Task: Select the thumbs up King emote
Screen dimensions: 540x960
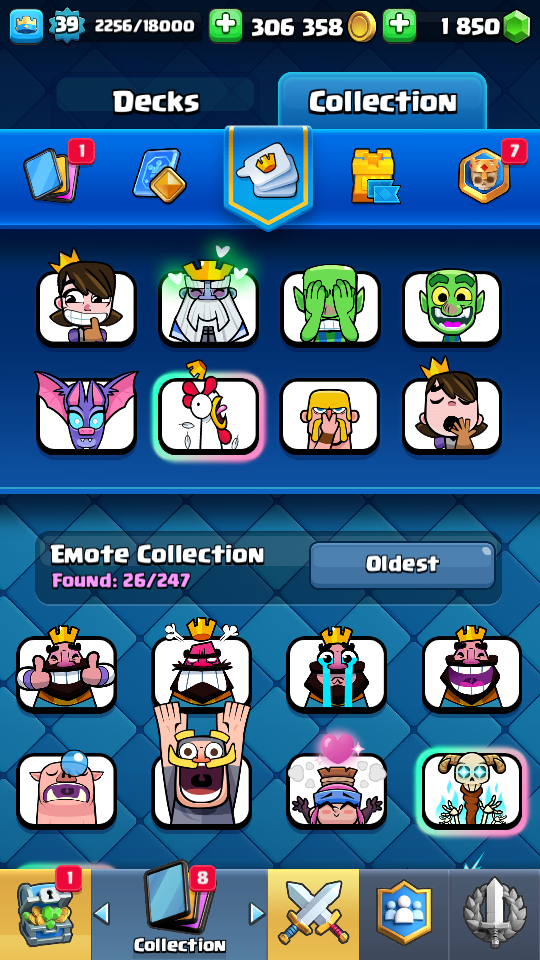Action: click(66, 670)
